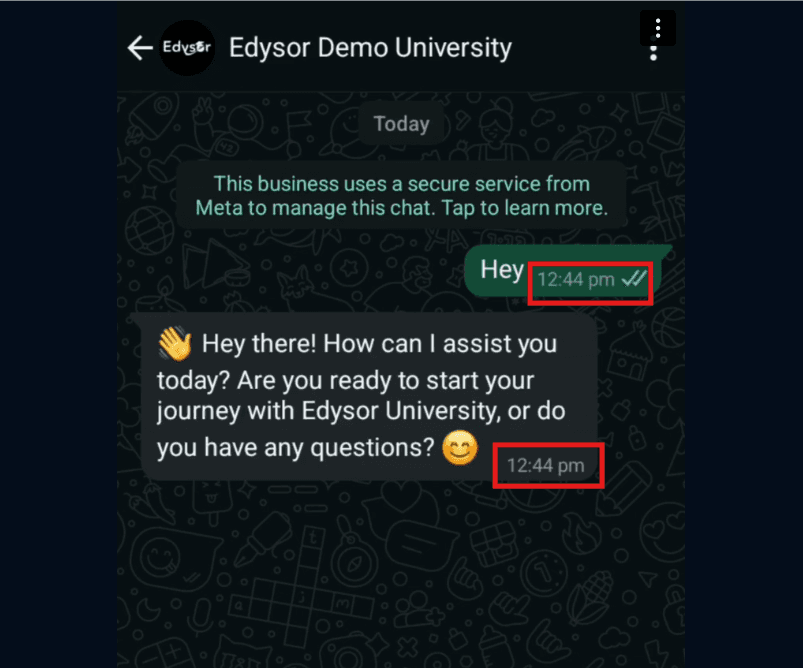Tap the Meta secure service notice
Screen dimensions: 803x668
point(401,196)
